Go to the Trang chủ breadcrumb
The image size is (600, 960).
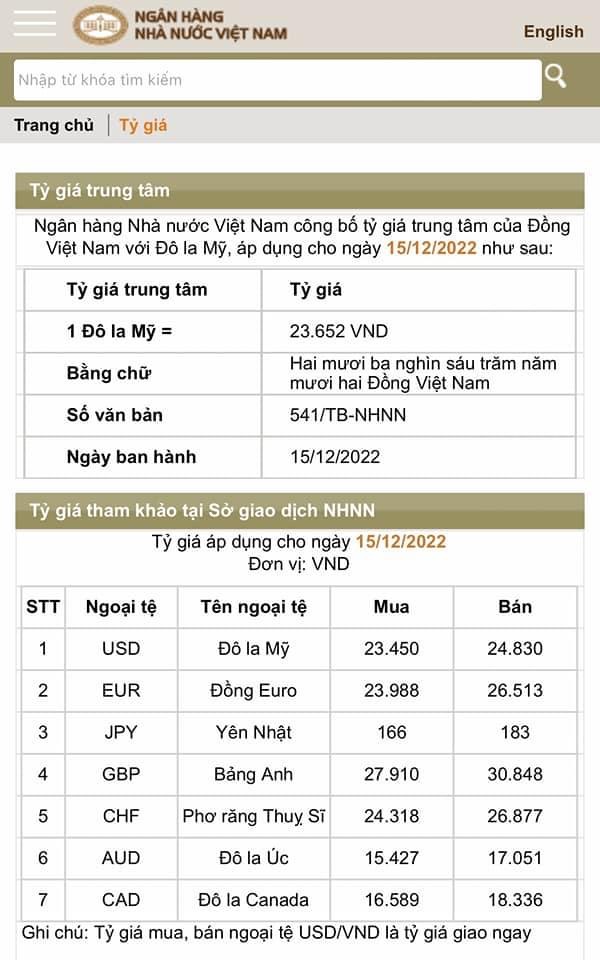point(53,125)
